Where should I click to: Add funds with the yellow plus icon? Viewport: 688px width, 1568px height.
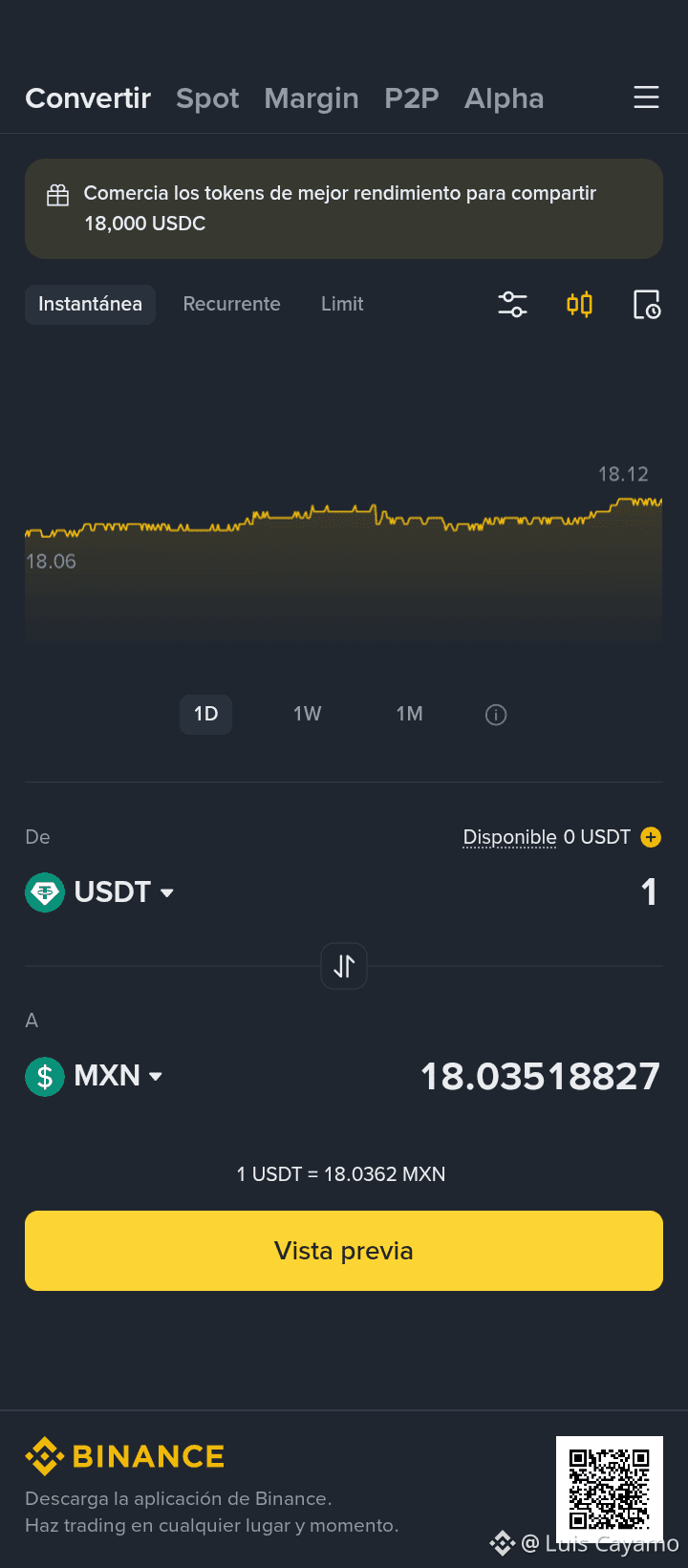point(651,837)
